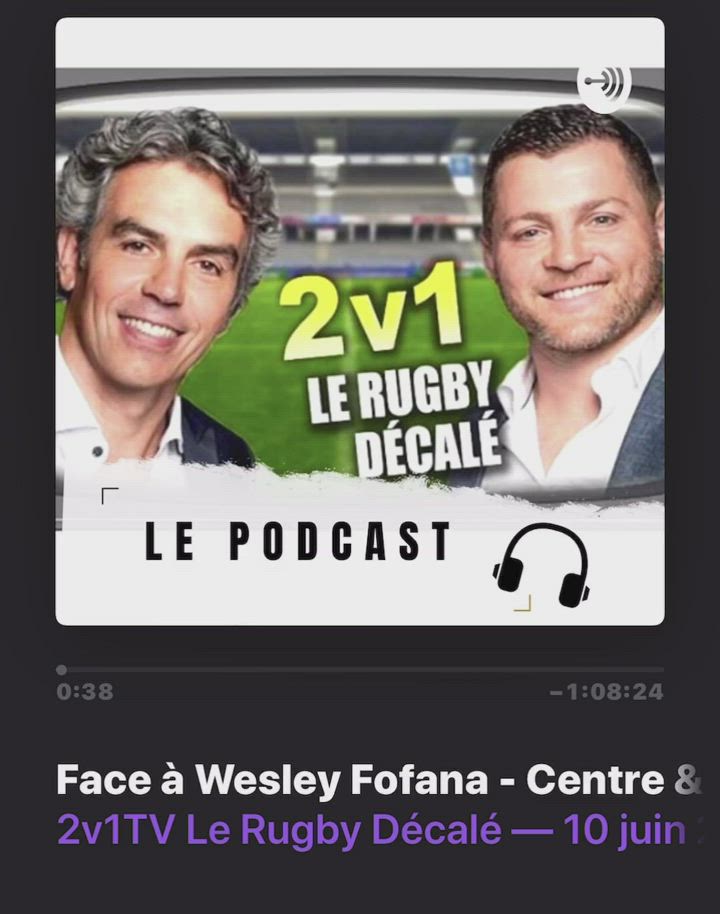720x914 pixels.
Task: Open the 2v1TV Le Rugby Décalé show link
Action: [x=280, y=830]
